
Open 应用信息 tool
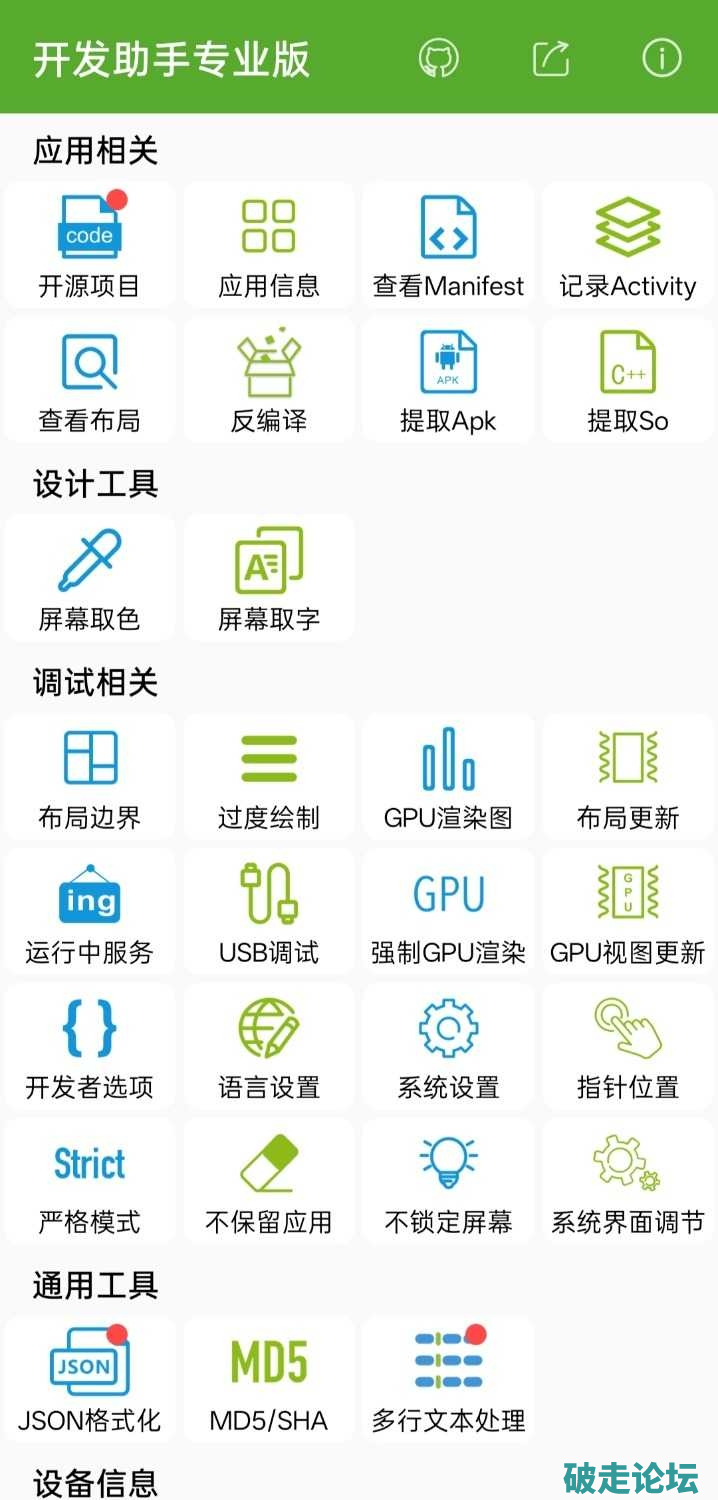coord(269,245)
